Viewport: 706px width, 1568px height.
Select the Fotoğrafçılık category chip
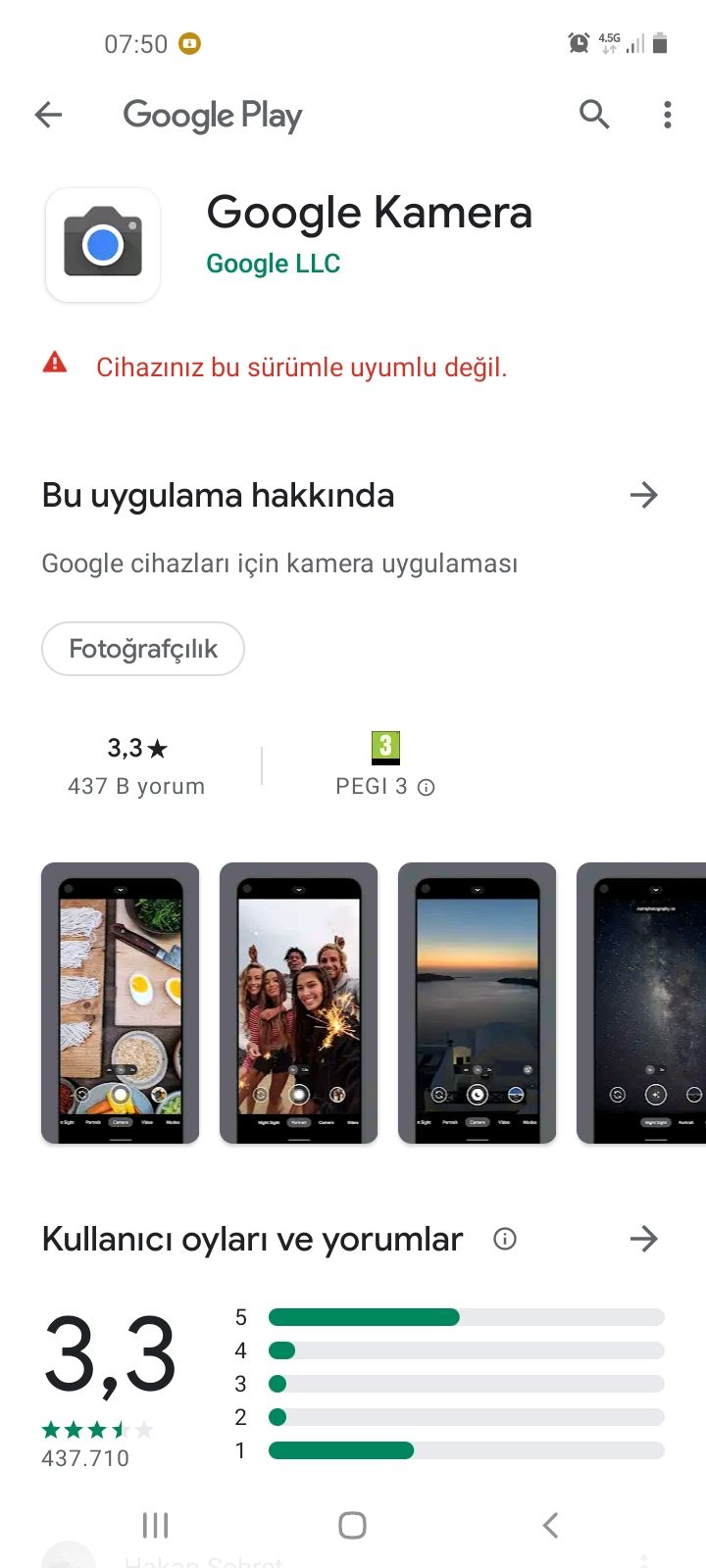[x=143, y=649]
